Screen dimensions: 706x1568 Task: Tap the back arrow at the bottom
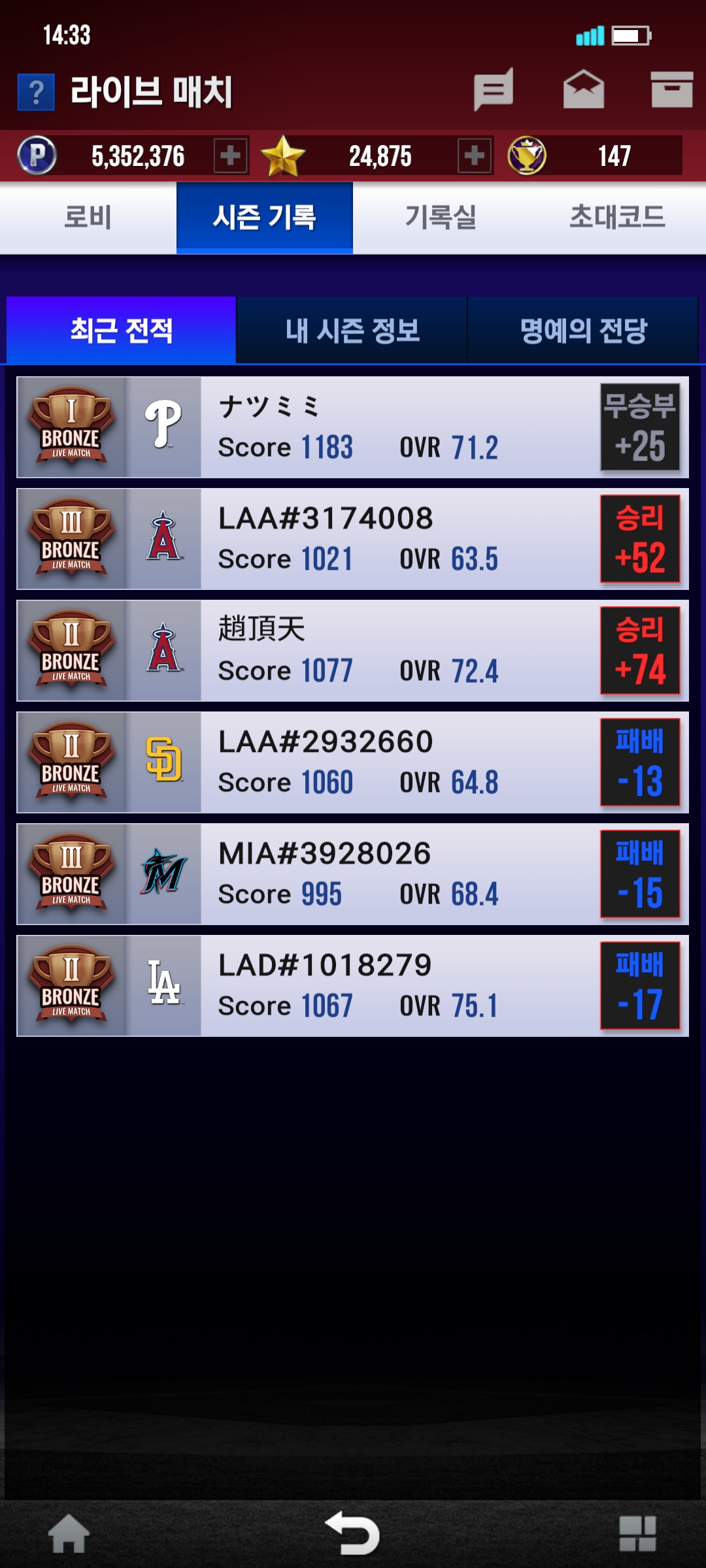tap(353, 1534)
